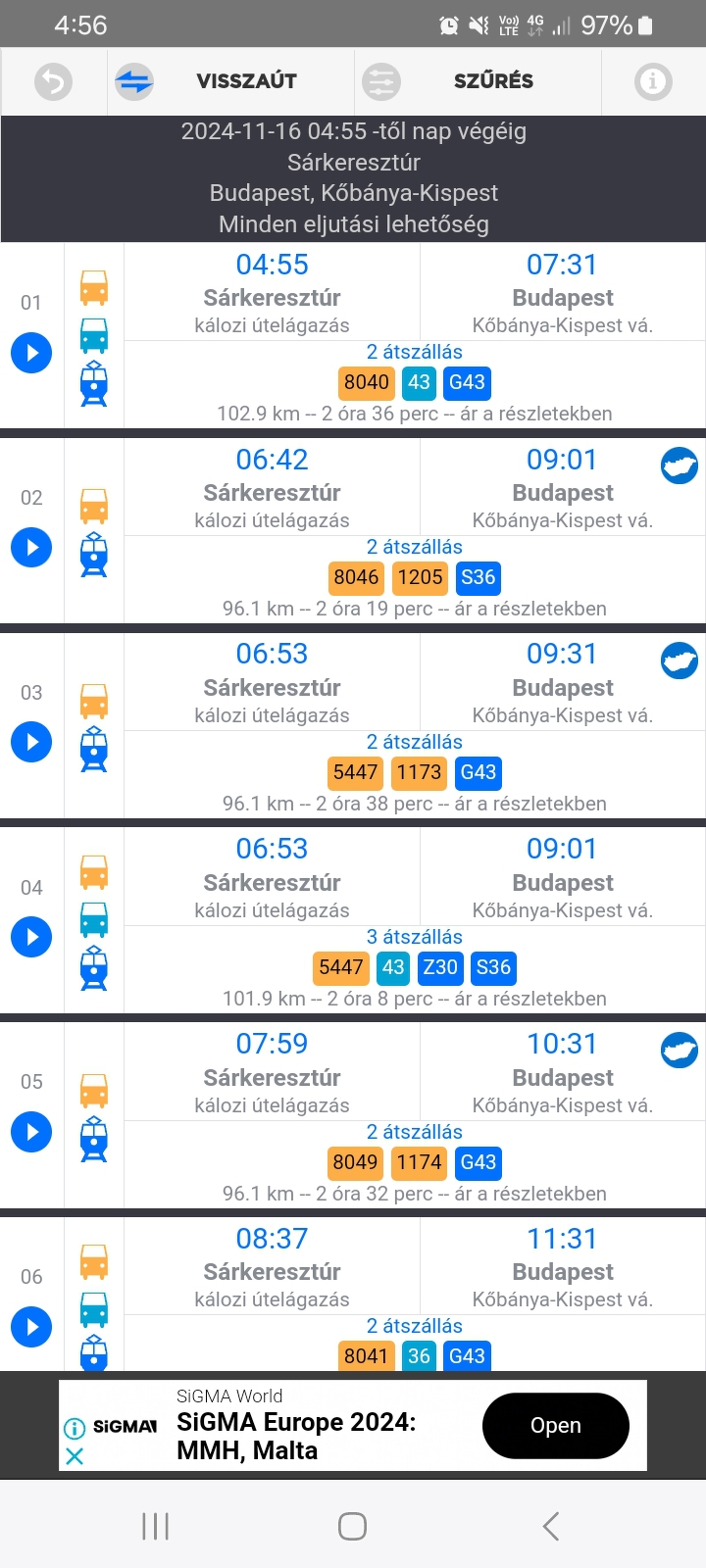
Task: Tap Open on the SiGMA Europe ad
Action: [x=555, y=1426]
